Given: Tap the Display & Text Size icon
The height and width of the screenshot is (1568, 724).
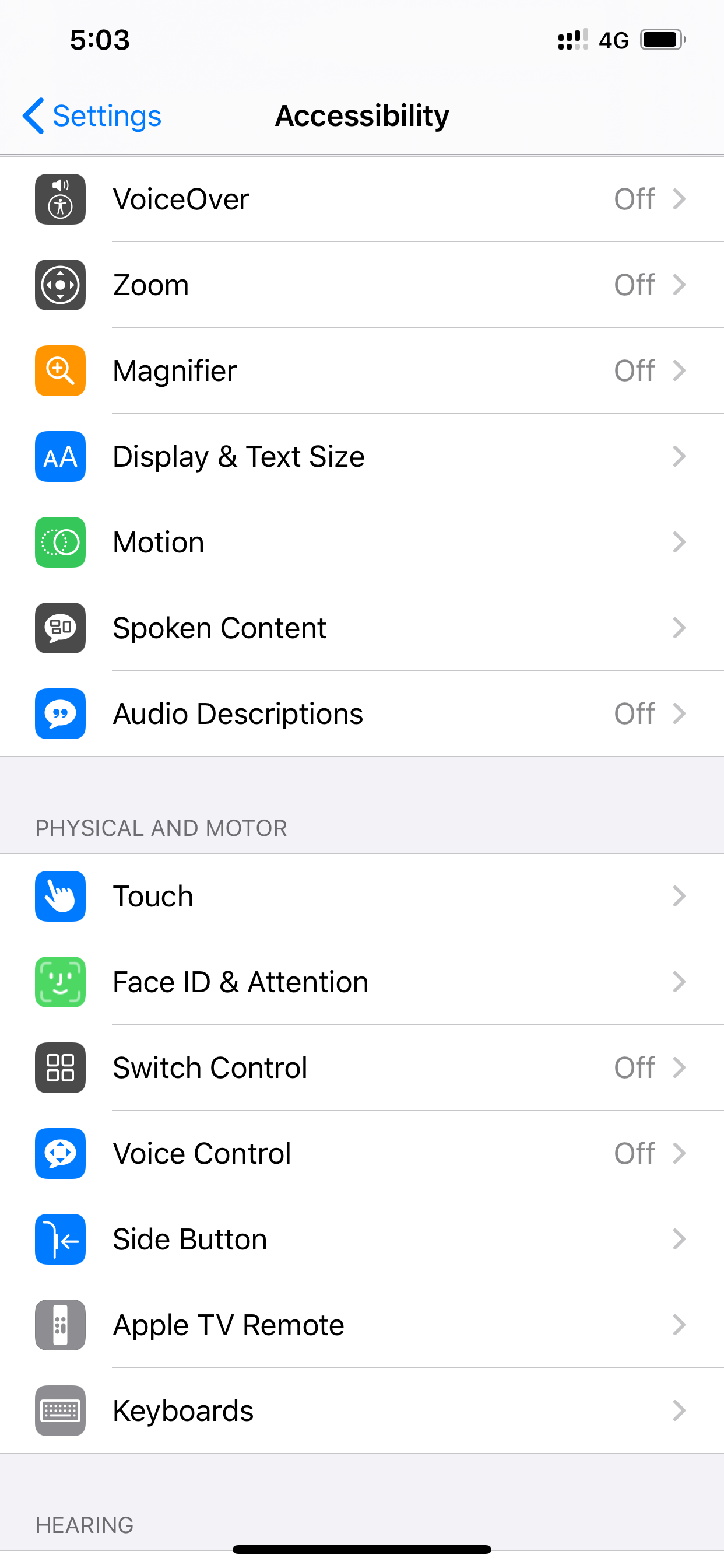Looking at the screenshot, I should [x=60, y=457].
